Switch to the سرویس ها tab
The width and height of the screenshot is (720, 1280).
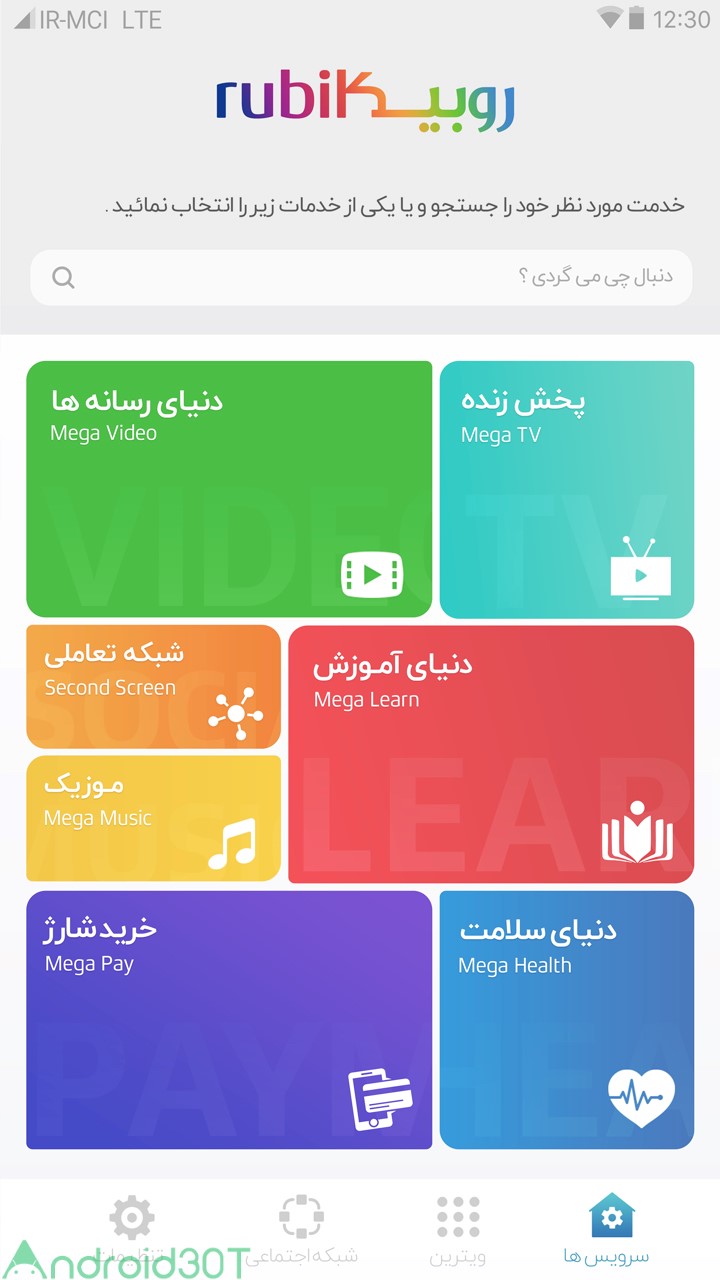coord(612,1229)
